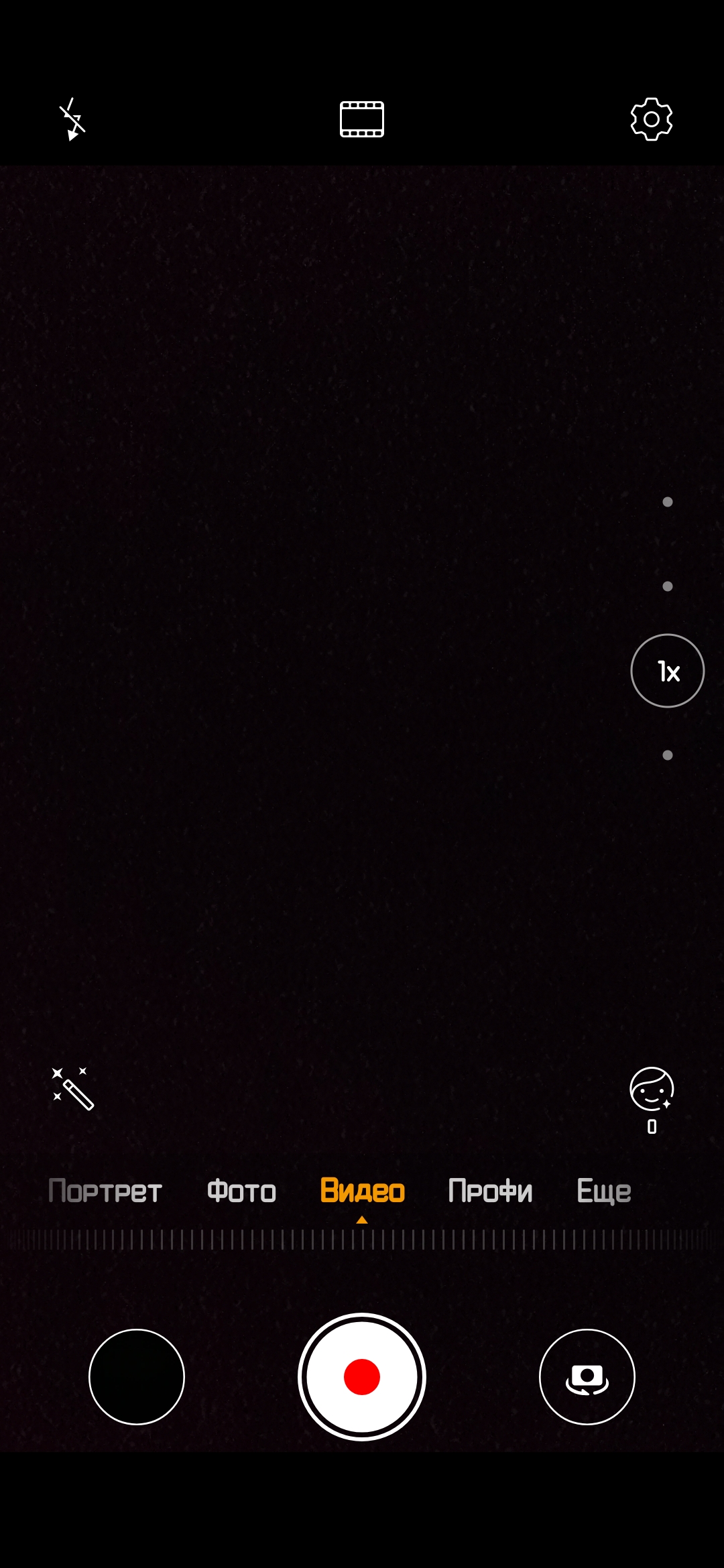The width and height of the screenshot is (724, 1568).
Task: Tap the 1x zoom level button
Action: (x=667, y=671)
